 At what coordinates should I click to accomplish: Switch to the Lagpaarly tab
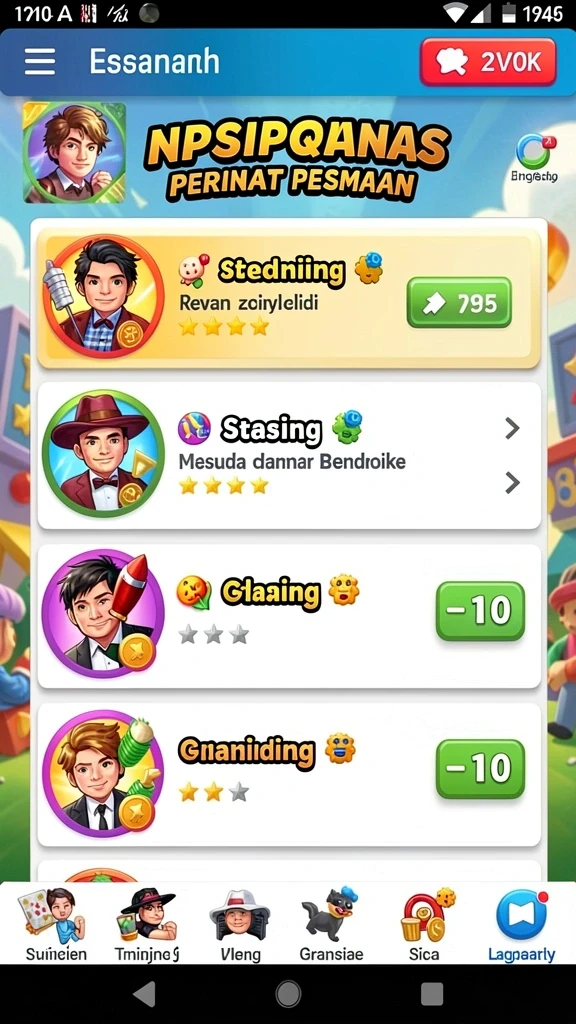(x=522, y=925)
